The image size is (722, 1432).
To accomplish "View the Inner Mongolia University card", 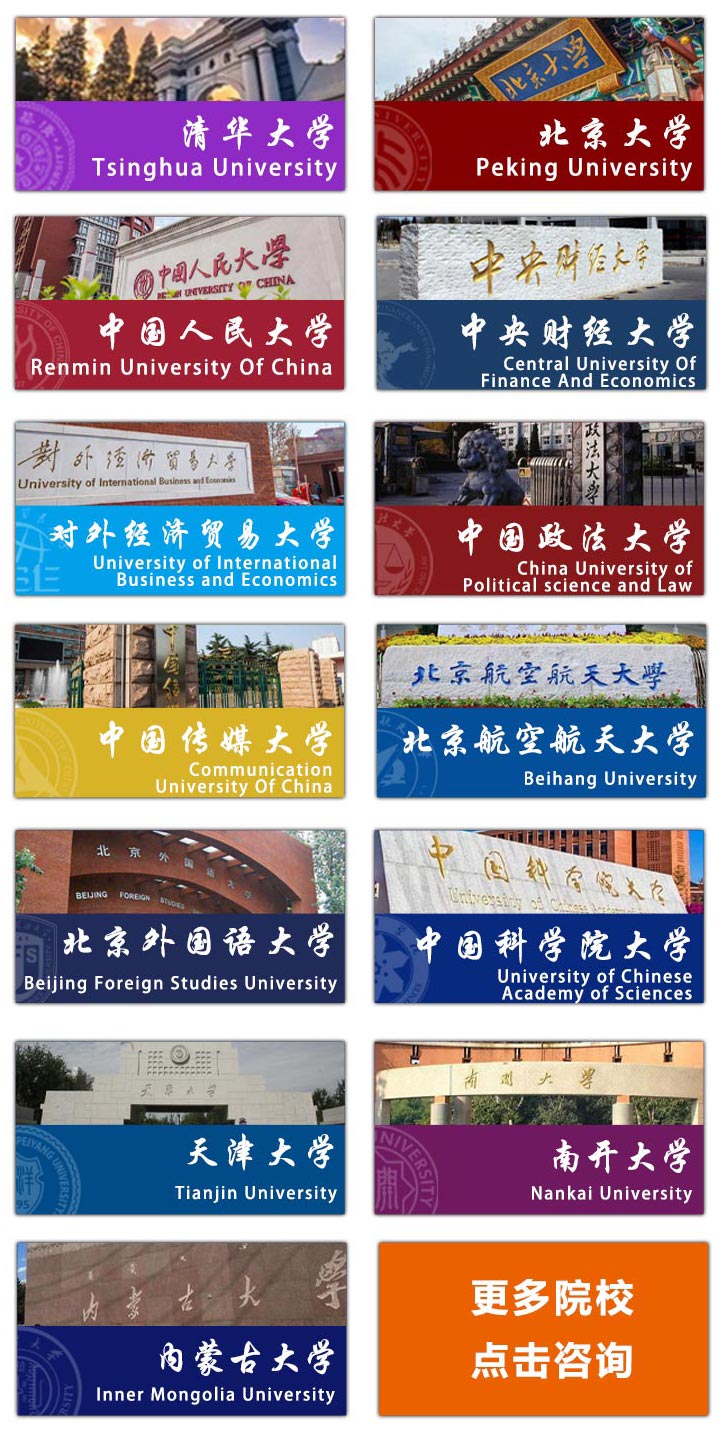I will coord(180,1329).
